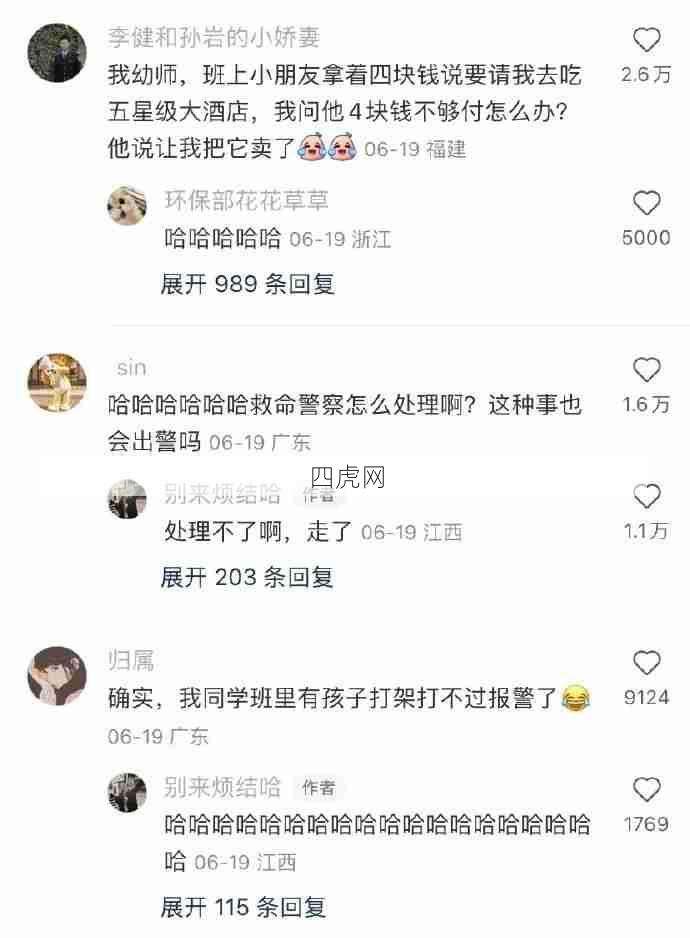Like 环保部花花草草's reply
This screenshot has height=938, width=690.
coord(647,204)
